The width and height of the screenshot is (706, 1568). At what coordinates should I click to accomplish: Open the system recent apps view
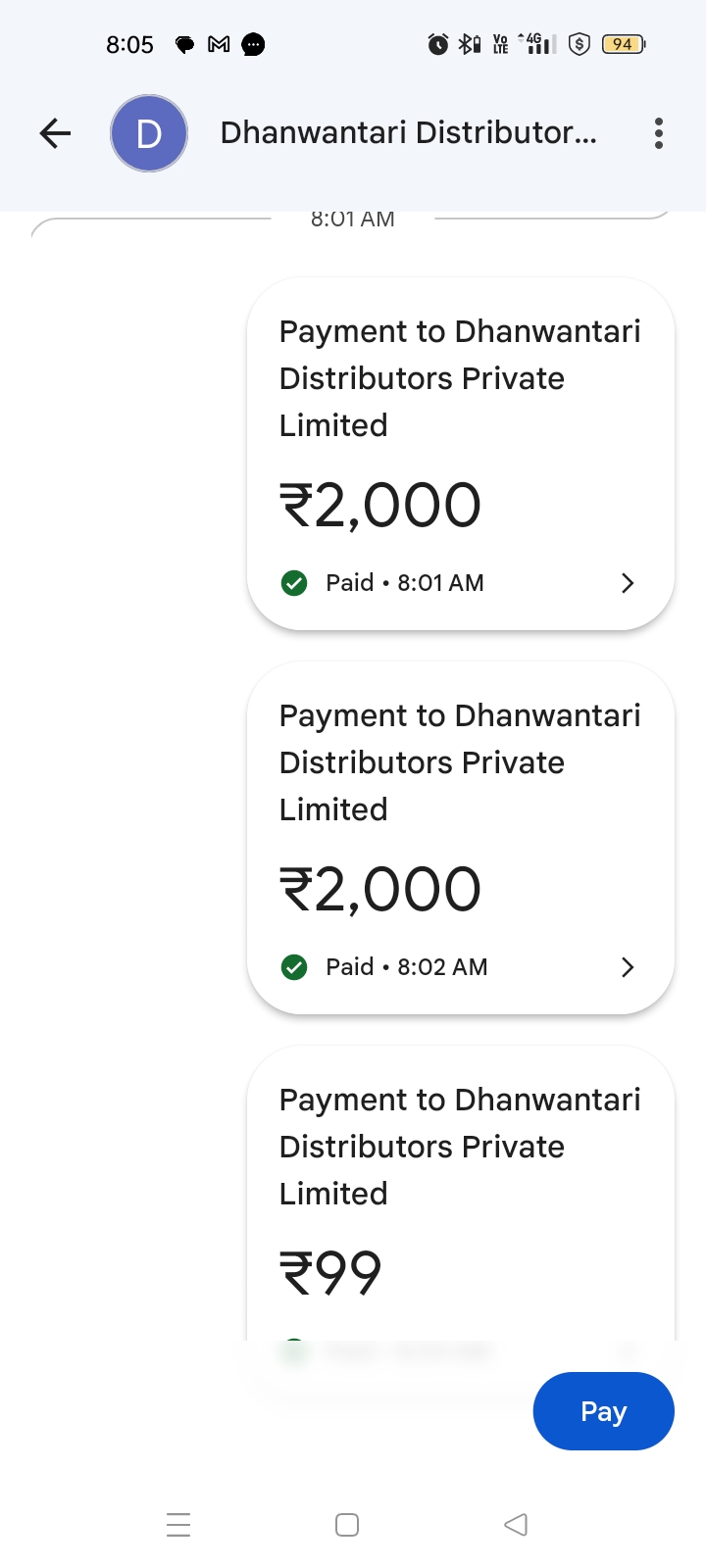point(178,1525)
